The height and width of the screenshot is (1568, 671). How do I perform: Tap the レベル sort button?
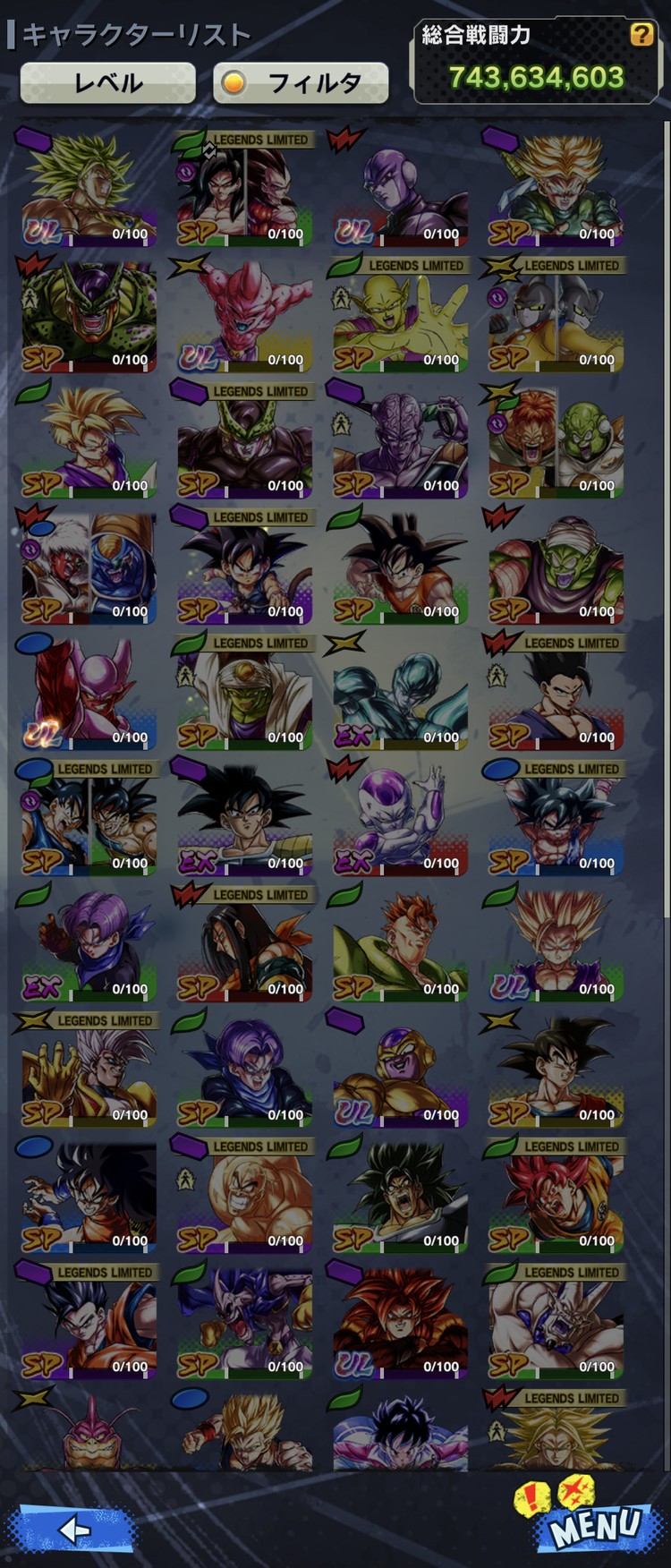pyautogui.click(x=107, y=83)
